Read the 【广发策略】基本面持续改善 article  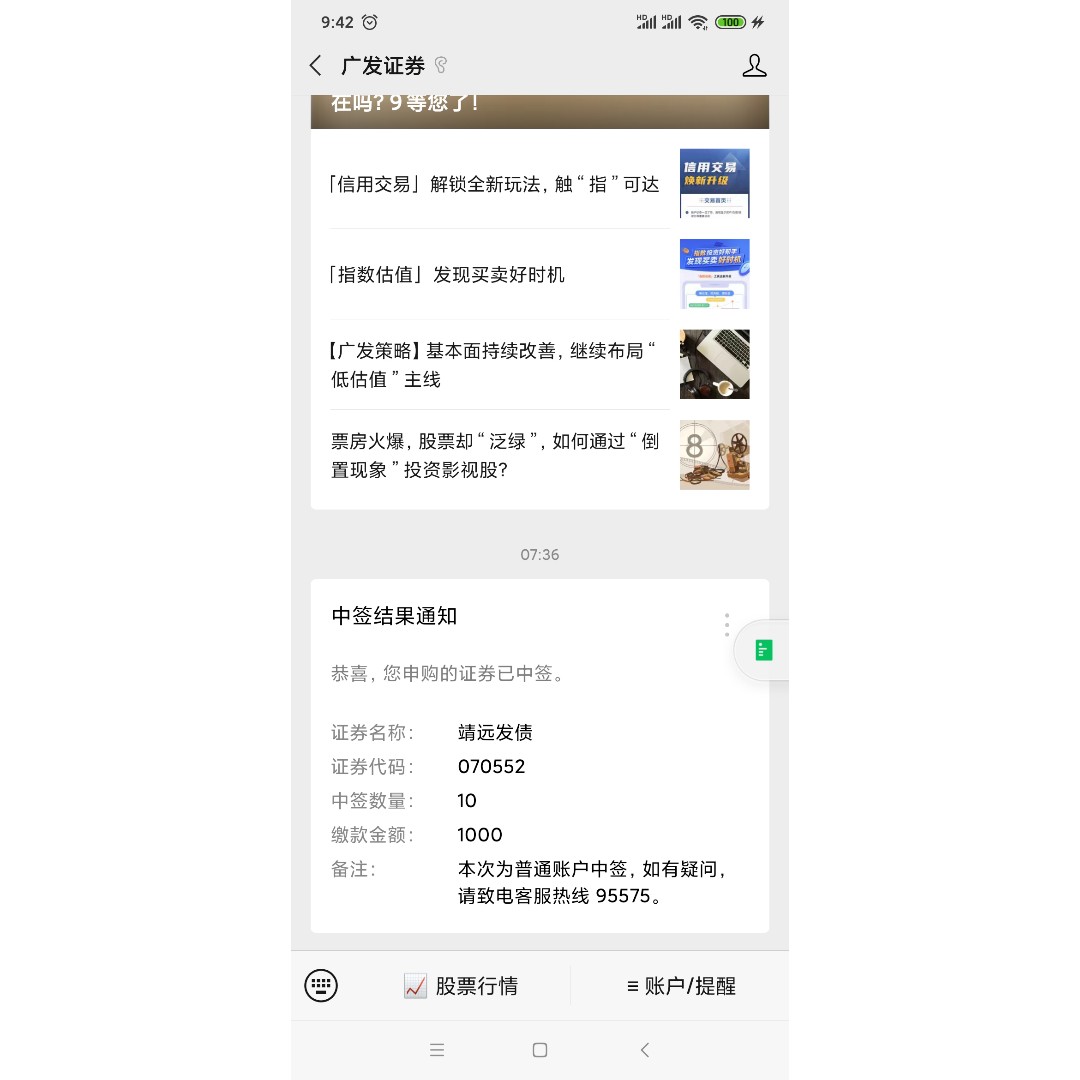[x=494, y=365]
